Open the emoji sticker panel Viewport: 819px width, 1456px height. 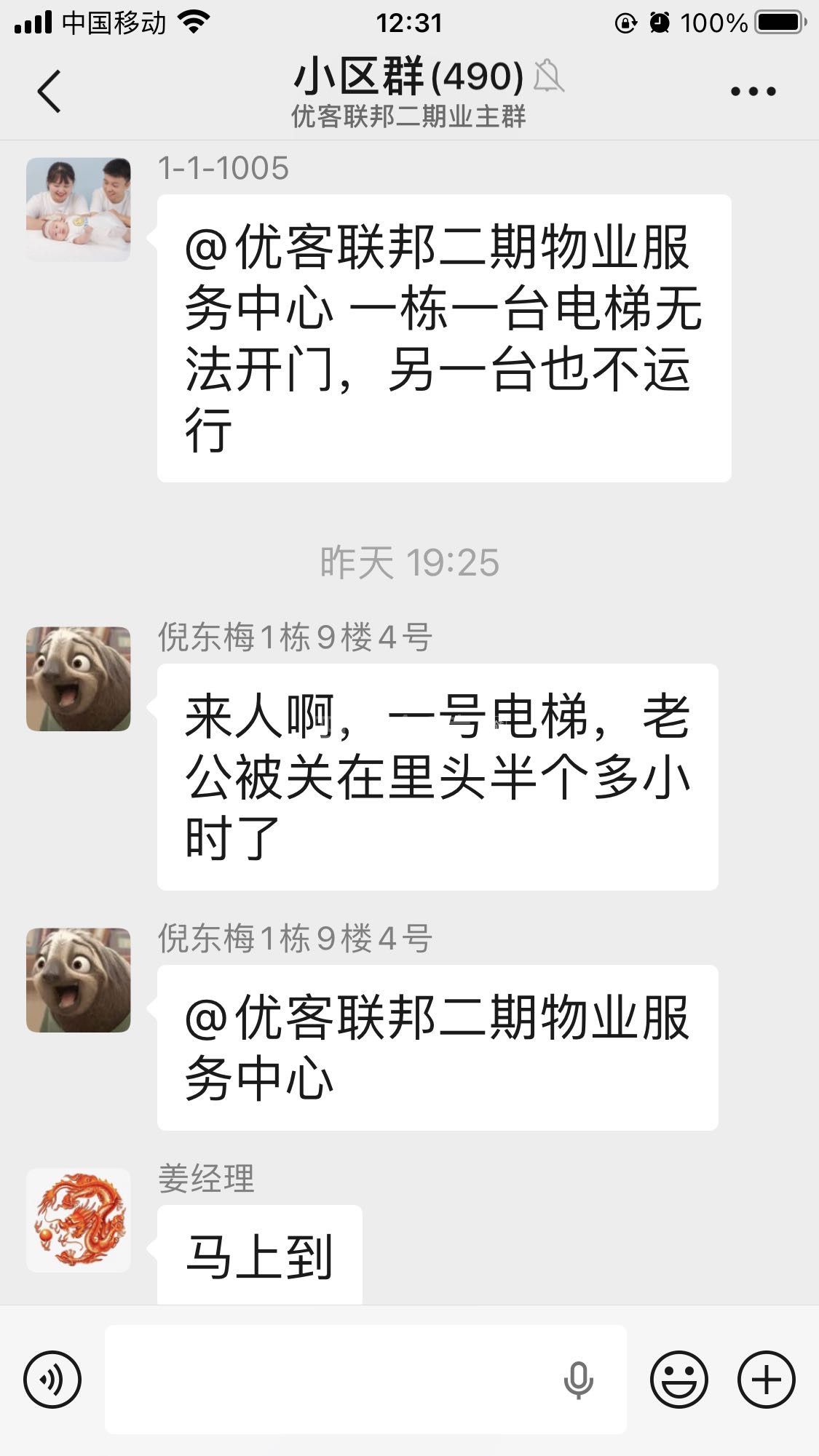678,1379
